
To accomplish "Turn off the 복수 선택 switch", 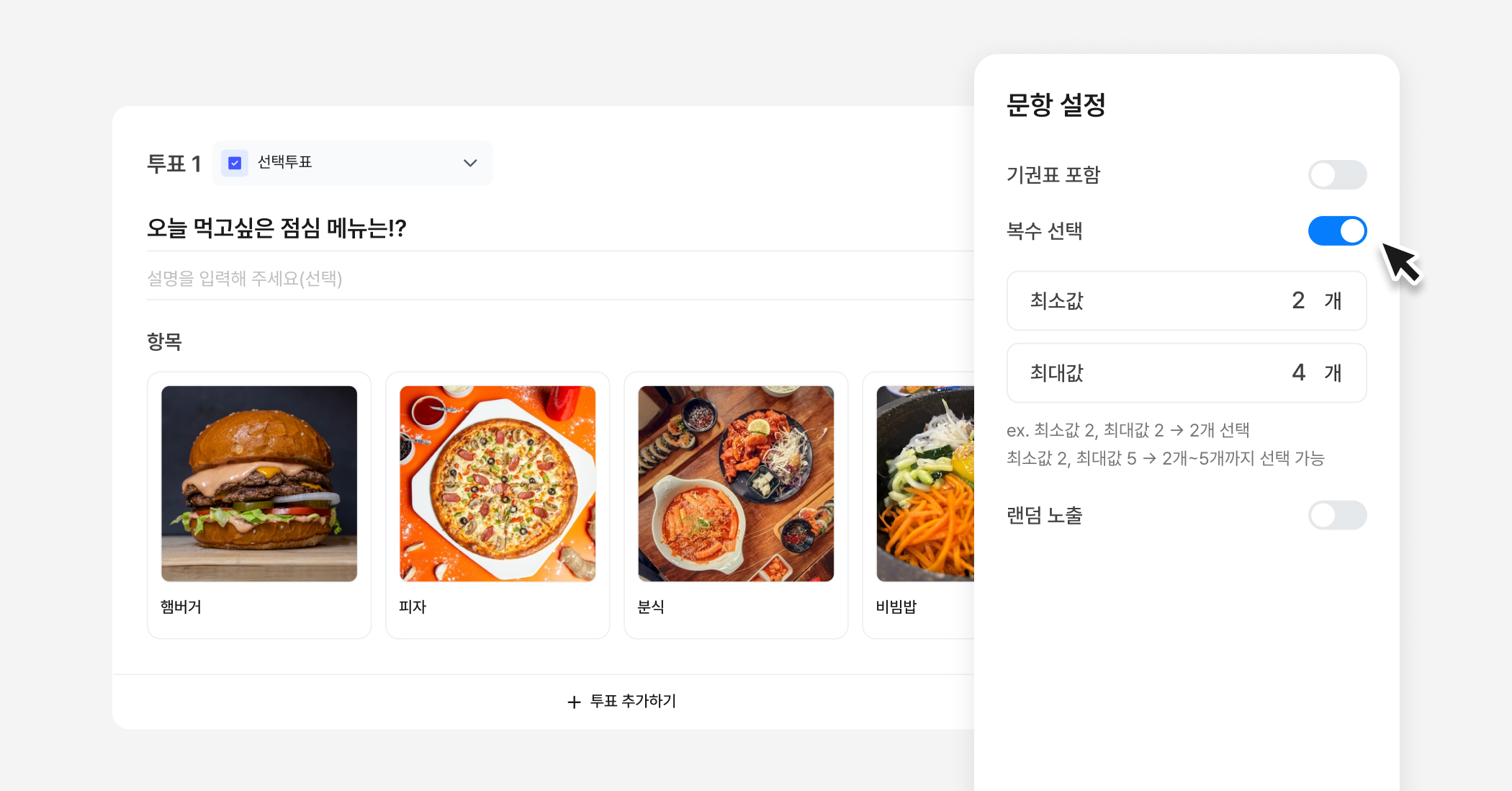I will click(1337, 231).
